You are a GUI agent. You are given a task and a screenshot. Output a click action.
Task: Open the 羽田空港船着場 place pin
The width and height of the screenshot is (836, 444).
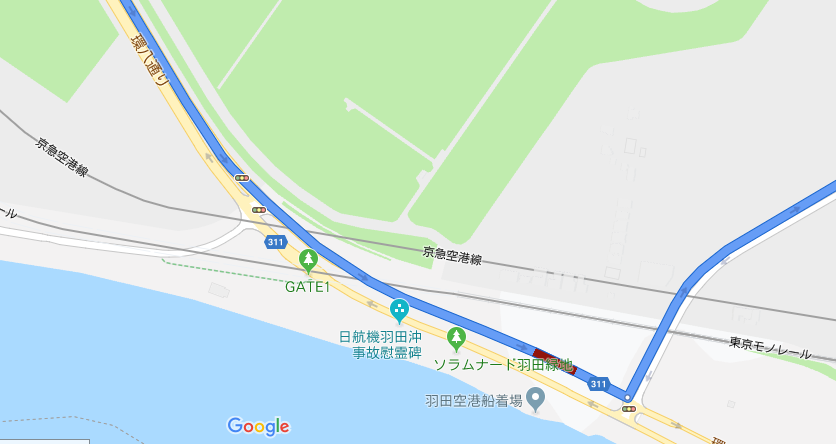point(535,400)
